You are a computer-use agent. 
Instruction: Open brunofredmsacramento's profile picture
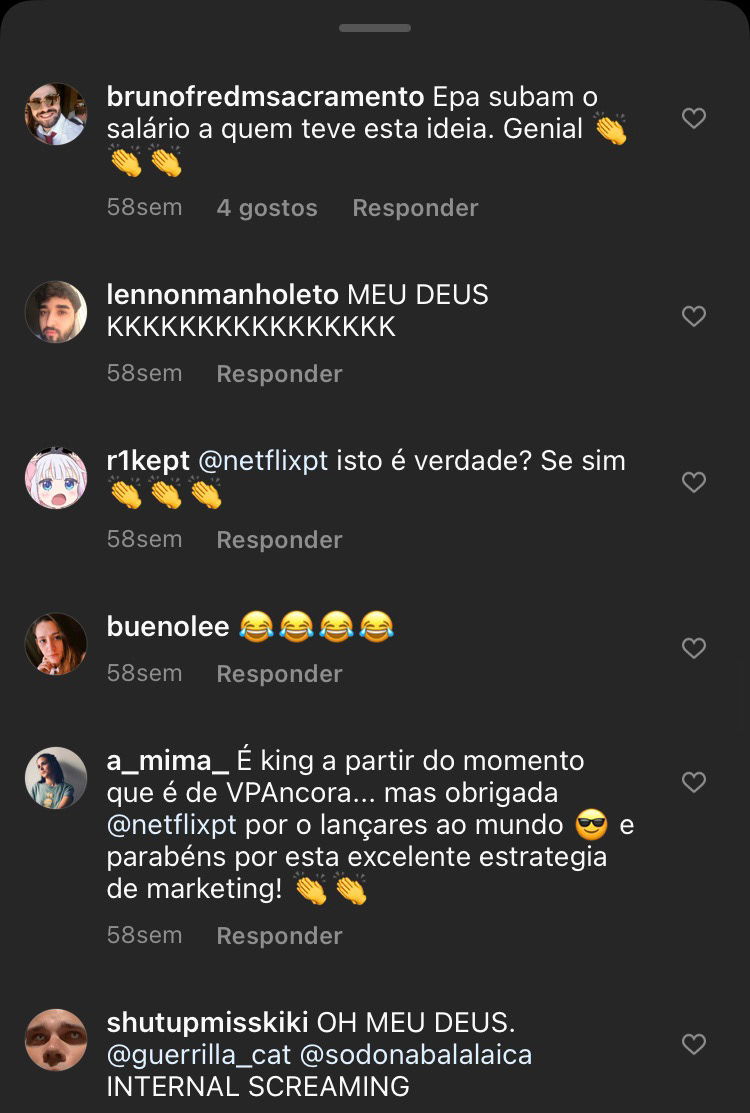(x=56, y=114)
